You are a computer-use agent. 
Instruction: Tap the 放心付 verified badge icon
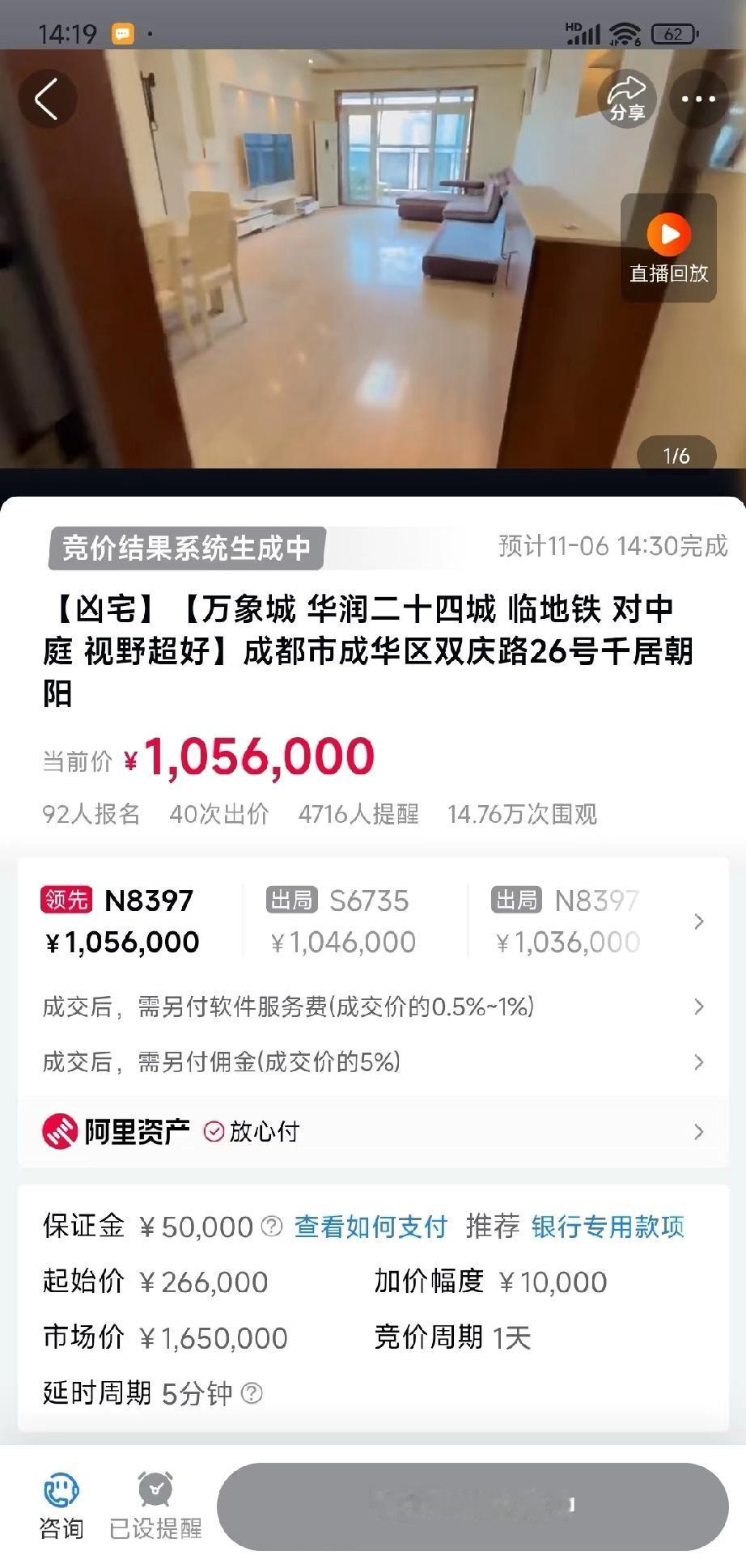213,1131
